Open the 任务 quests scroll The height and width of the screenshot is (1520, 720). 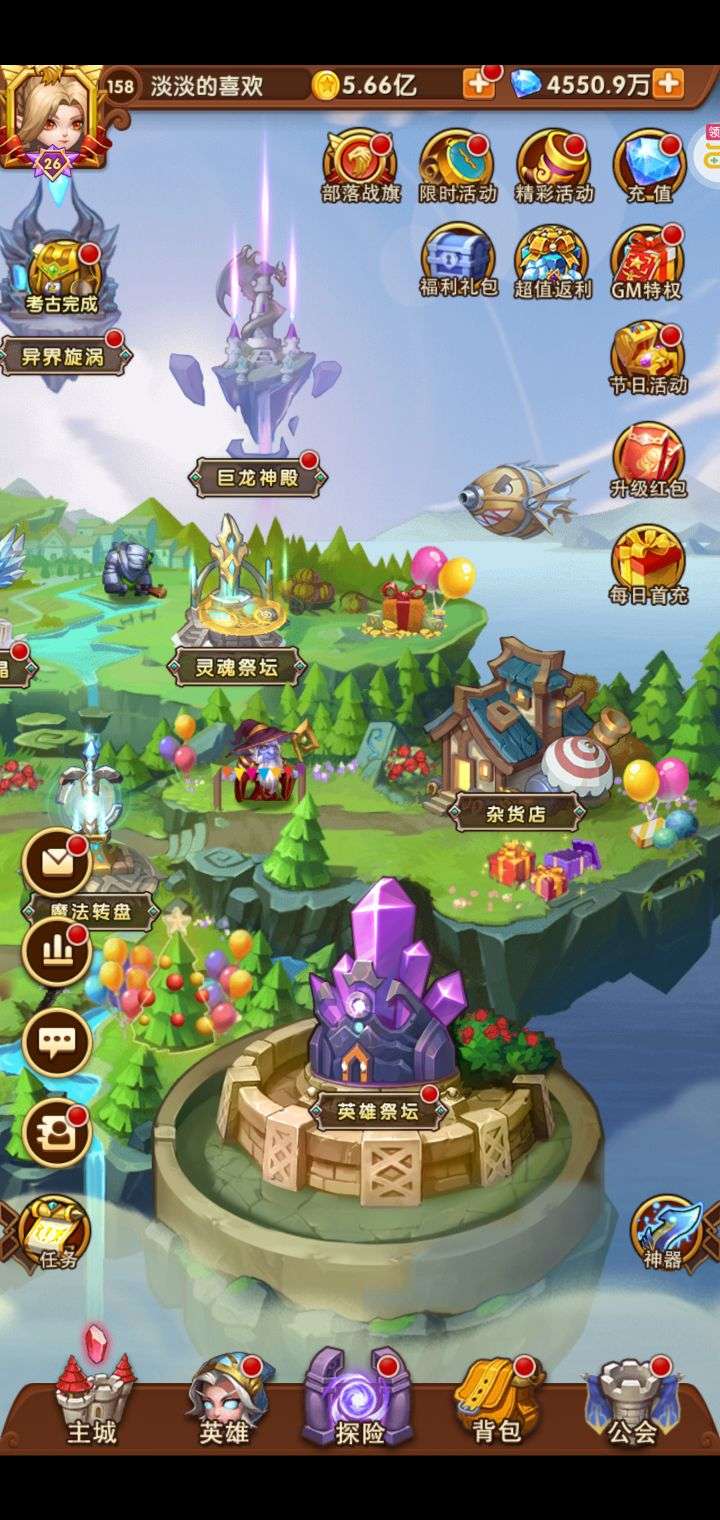click(x=57, y=1233)
